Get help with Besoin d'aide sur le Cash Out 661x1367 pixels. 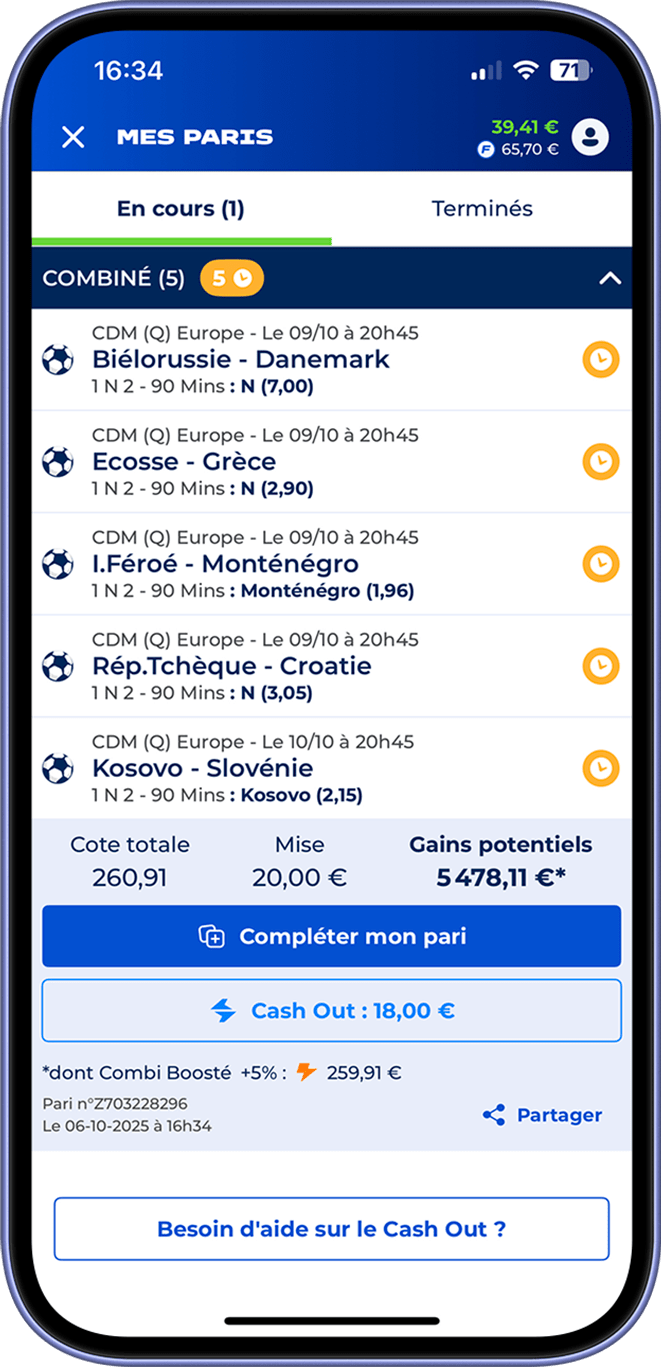tap(331, 1229)
